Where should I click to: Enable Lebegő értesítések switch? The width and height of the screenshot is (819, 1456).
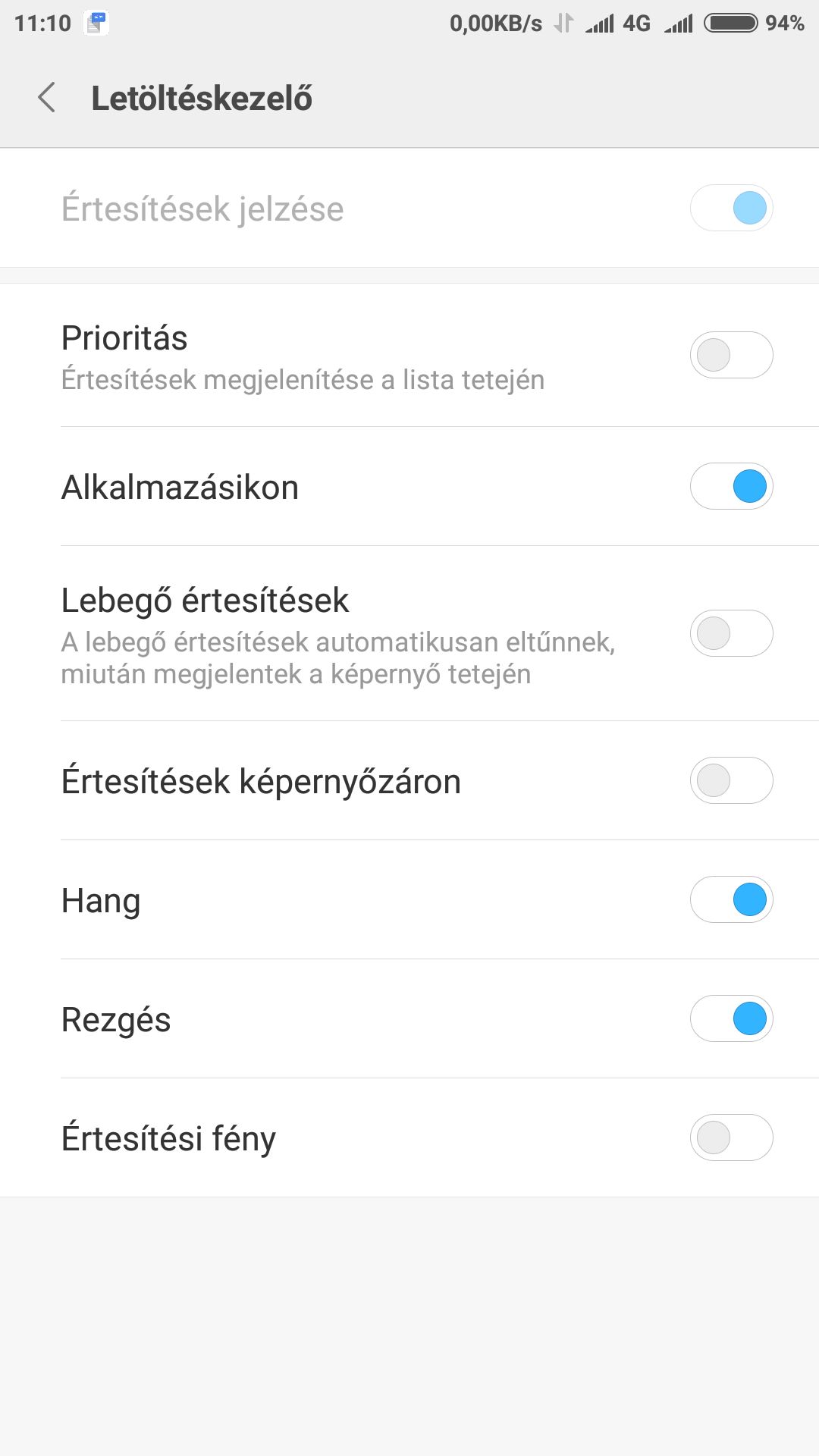click(731, 633)
